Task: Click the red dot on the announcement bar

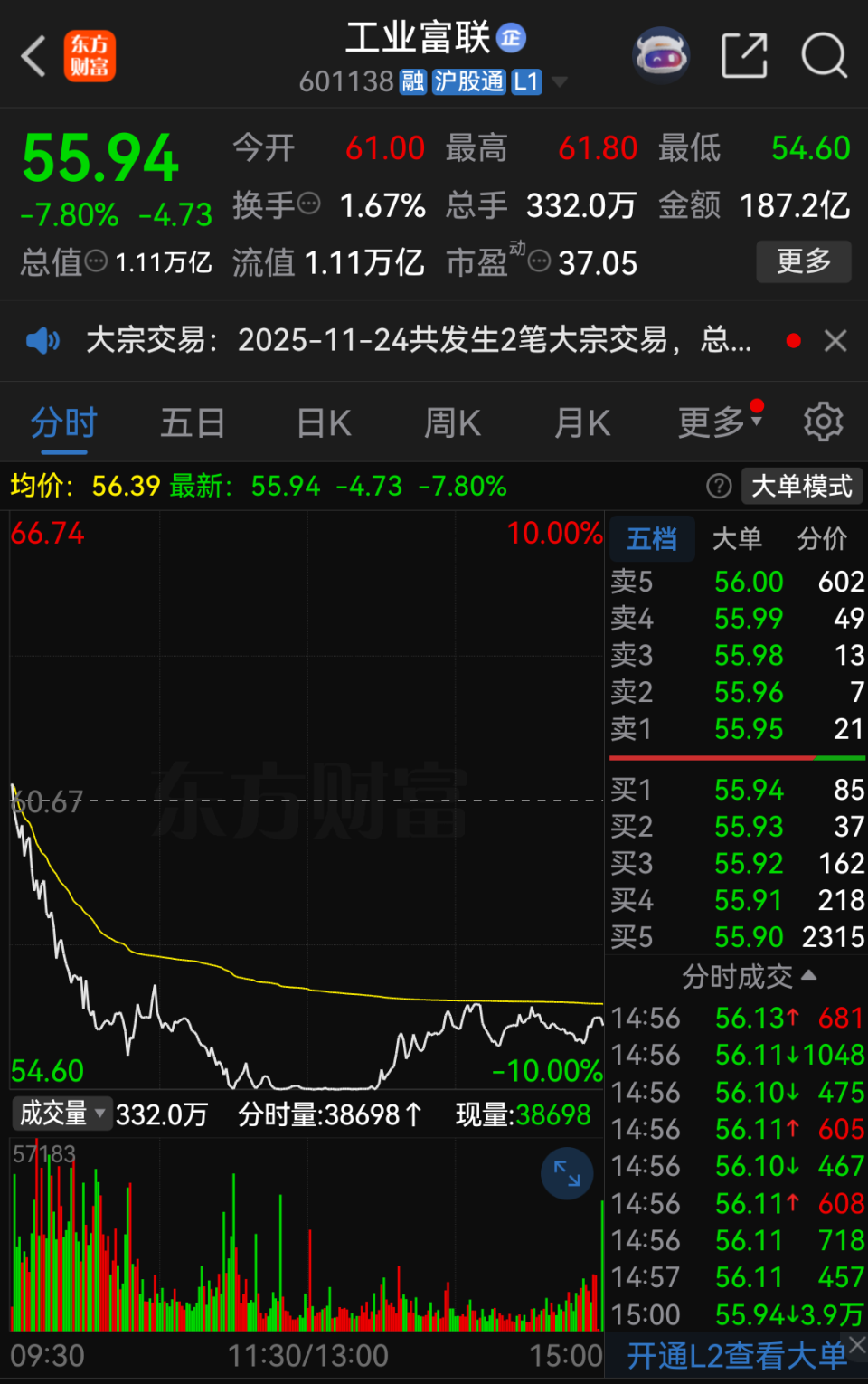Action: pos(793,340)
